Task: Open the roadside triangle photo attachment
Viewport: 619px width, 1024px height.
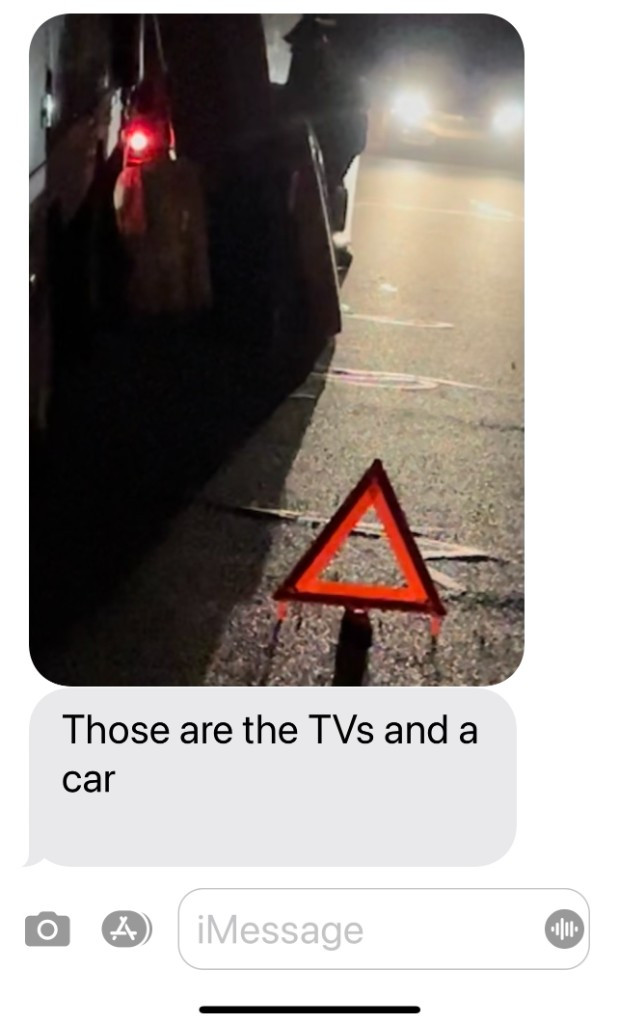Action: [x=276, y=350]
